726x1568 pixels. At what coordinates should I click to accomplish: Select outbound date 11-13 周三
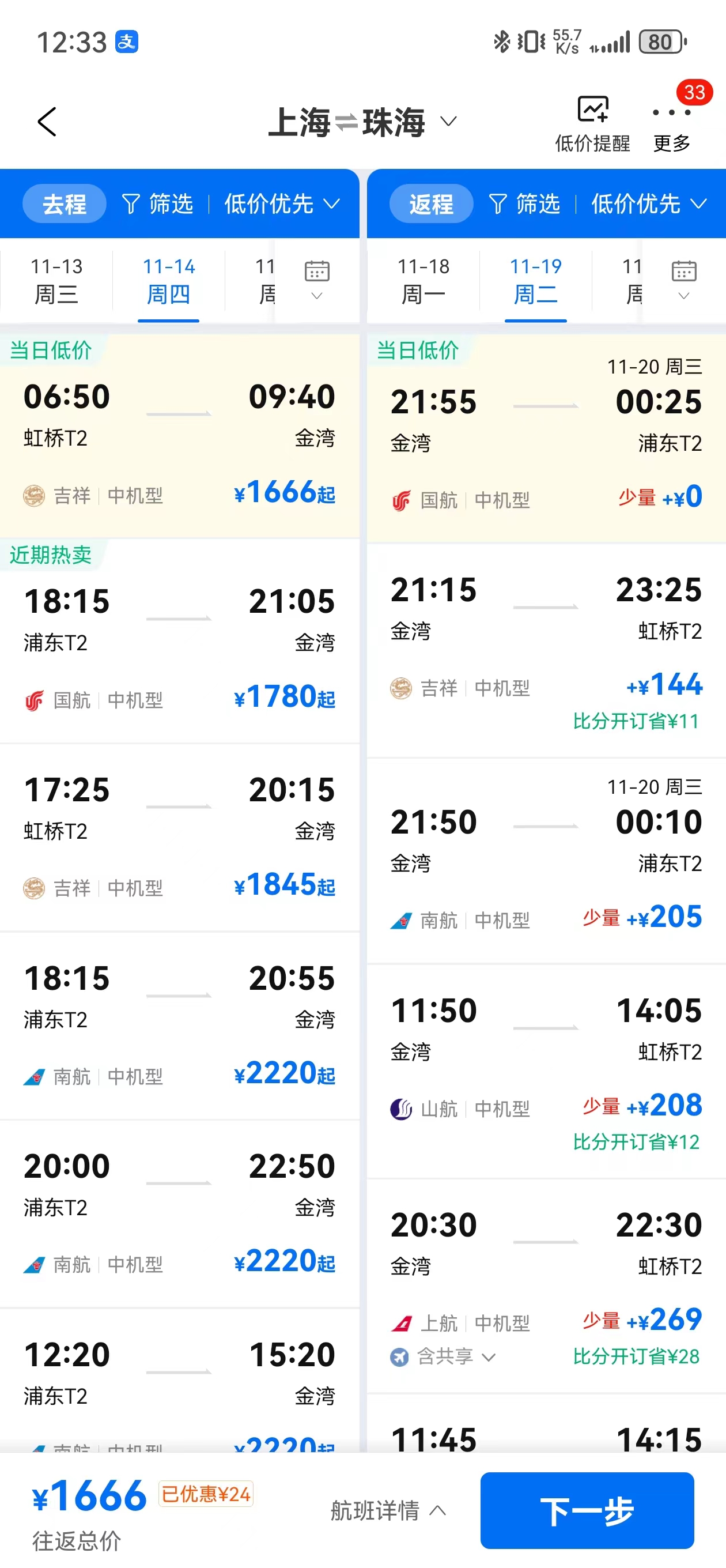click(56, 281)
